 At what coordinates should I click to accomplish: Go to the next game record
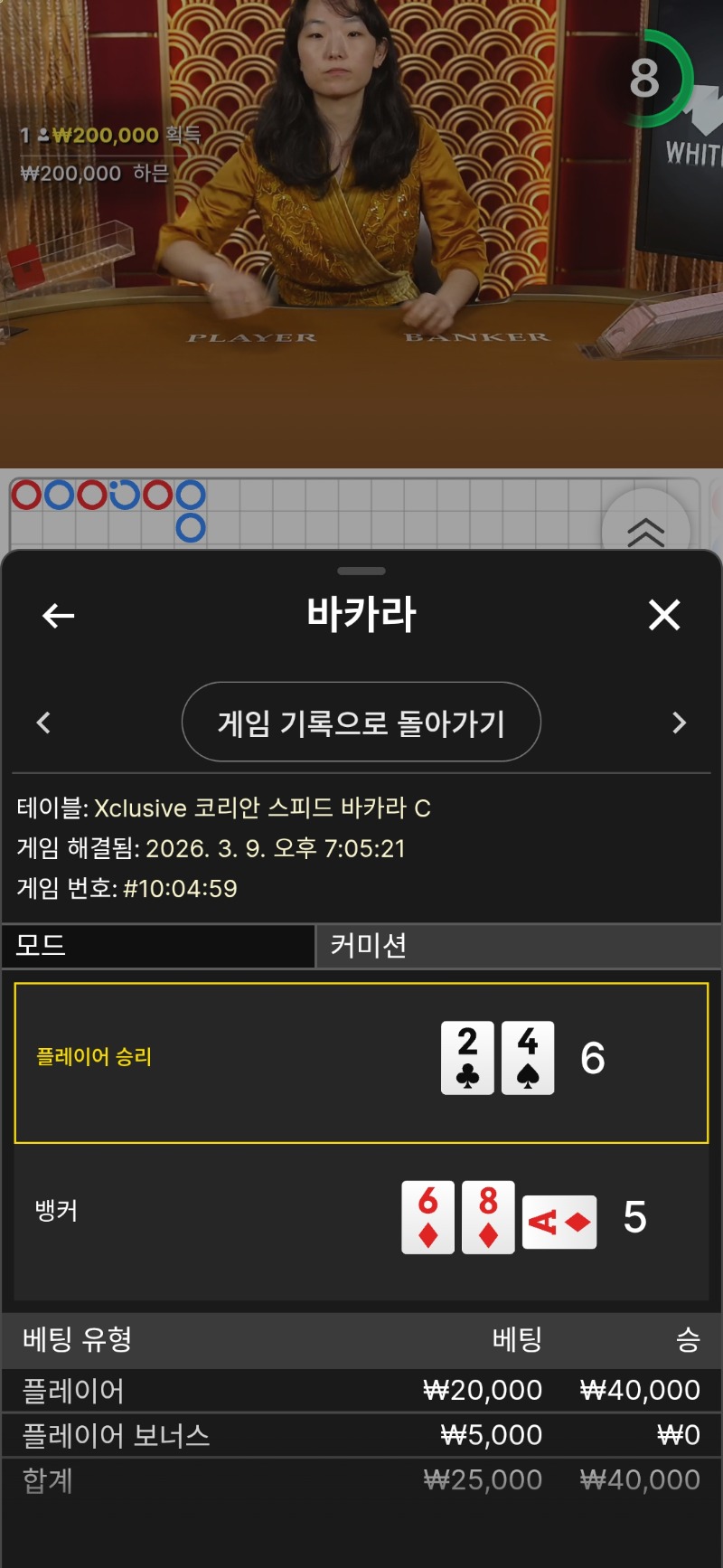click(x=680, y=723)
